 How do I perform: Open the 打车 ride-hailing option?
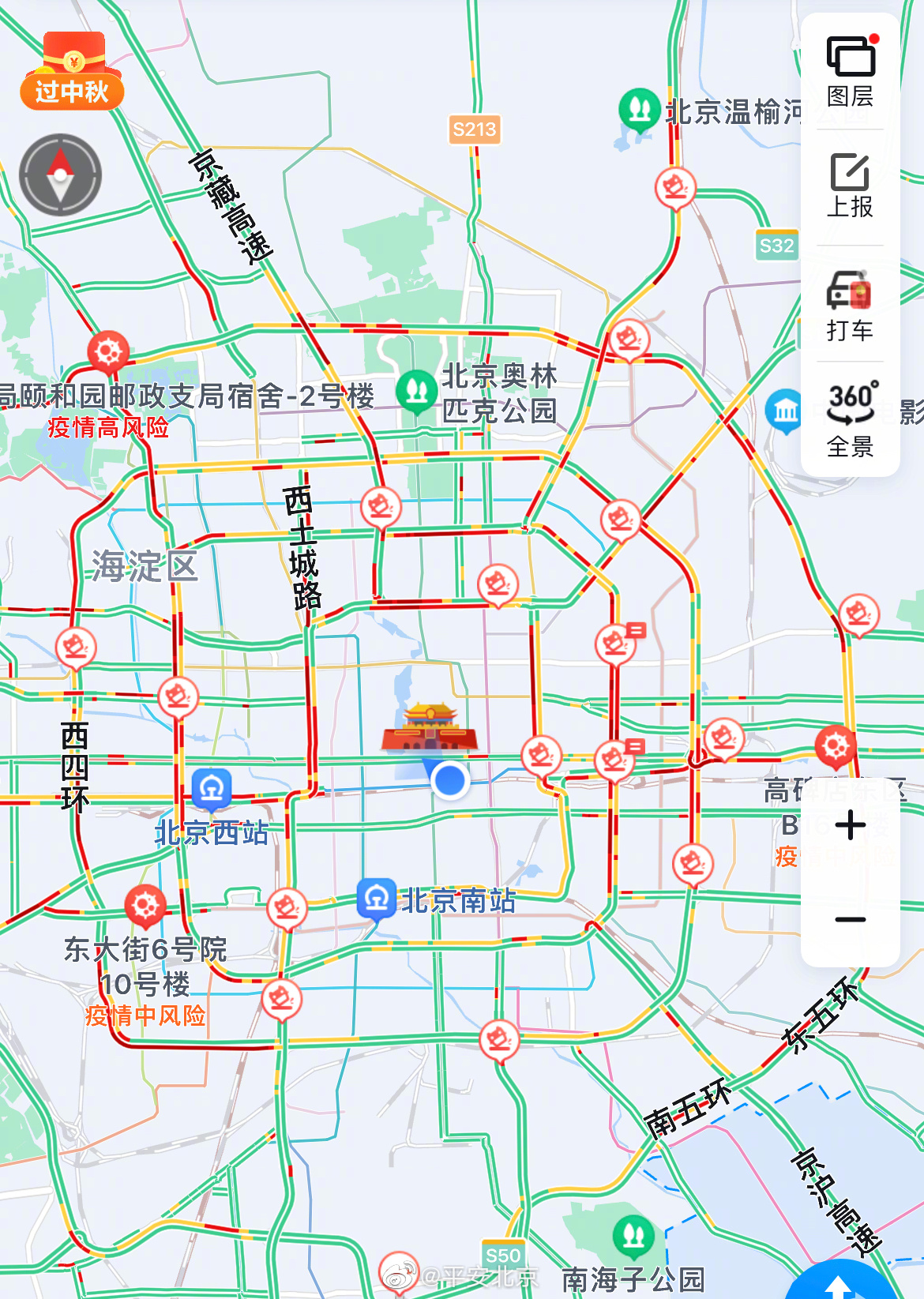[x=850, y=306]
